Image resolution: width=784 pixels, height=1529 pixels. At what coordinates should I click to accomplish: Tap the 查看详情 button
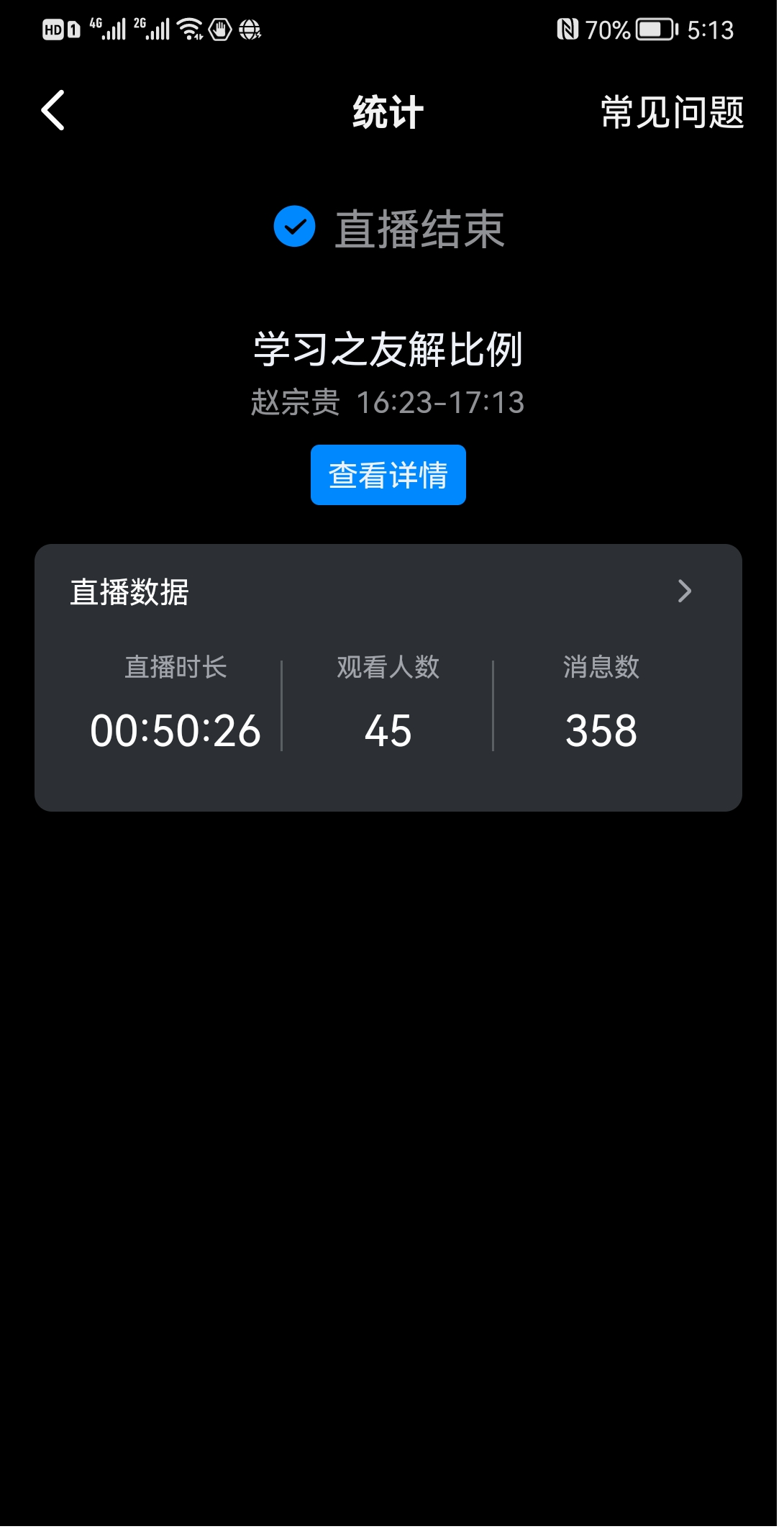point(388,475)
